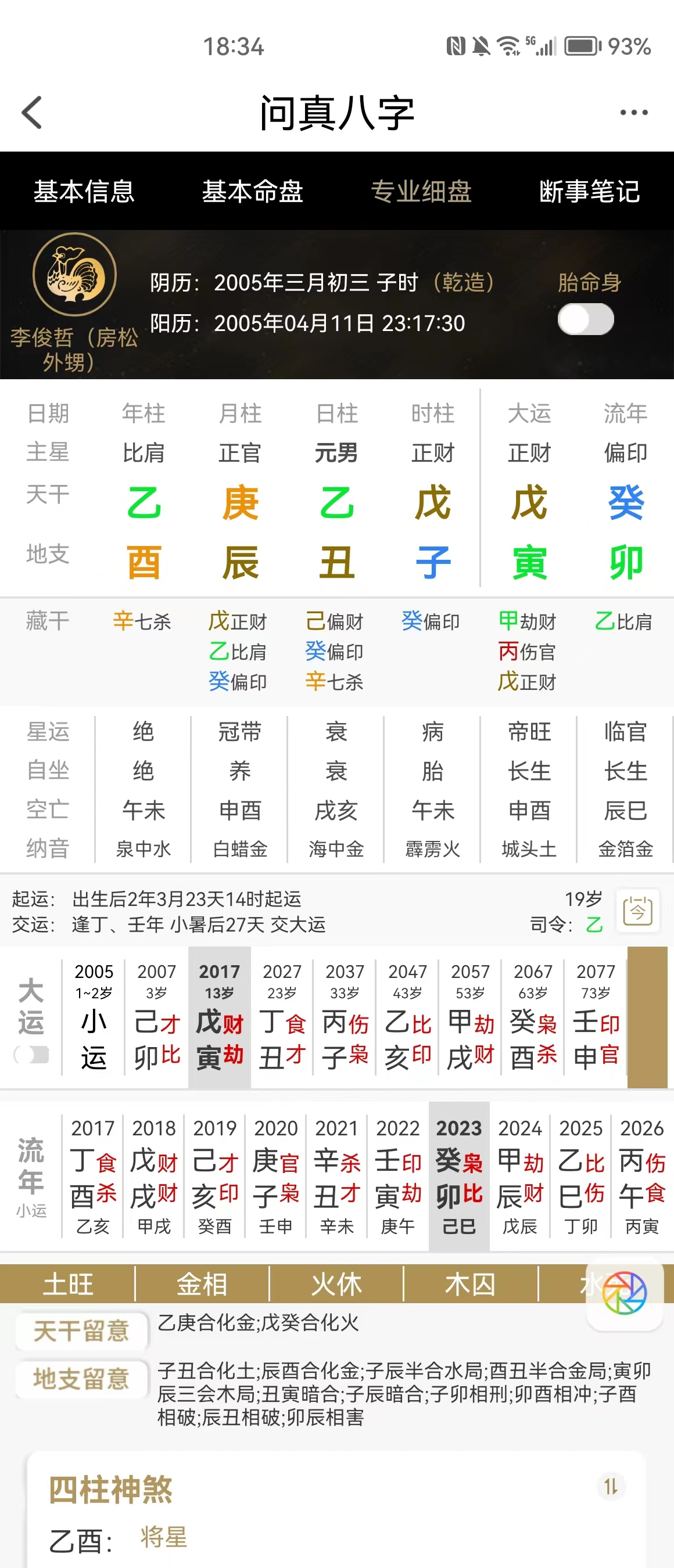This screenshot has width=674, height=1568.
Task: Select the 2027 丁丑 大运 column
Action: point(282,1017)
